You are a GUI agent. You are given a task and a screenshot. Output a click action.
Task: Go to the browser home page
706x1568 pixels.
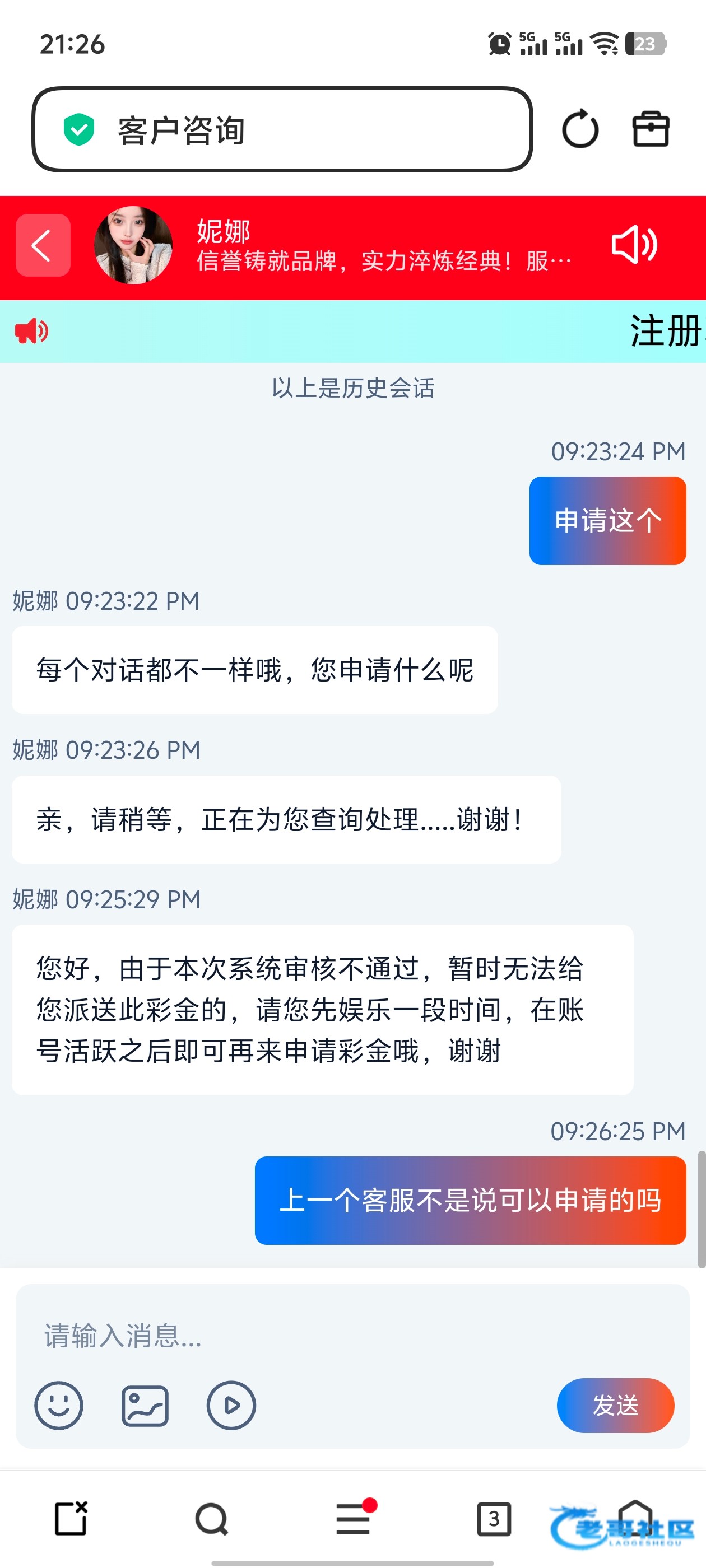point(635,1518)
